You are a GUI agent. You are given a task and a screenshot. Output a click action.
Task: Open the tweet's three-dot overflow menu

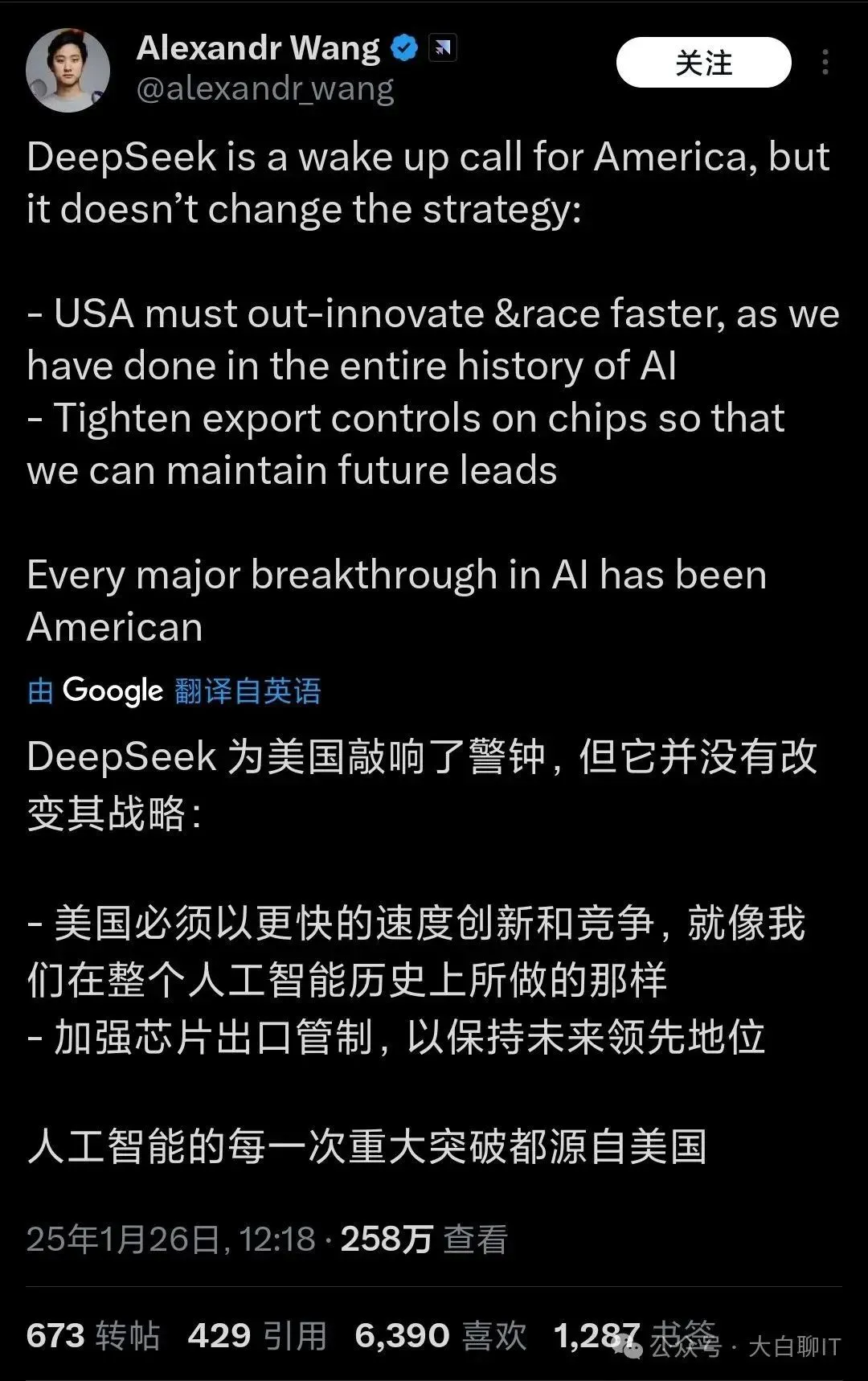click(825, 63)
